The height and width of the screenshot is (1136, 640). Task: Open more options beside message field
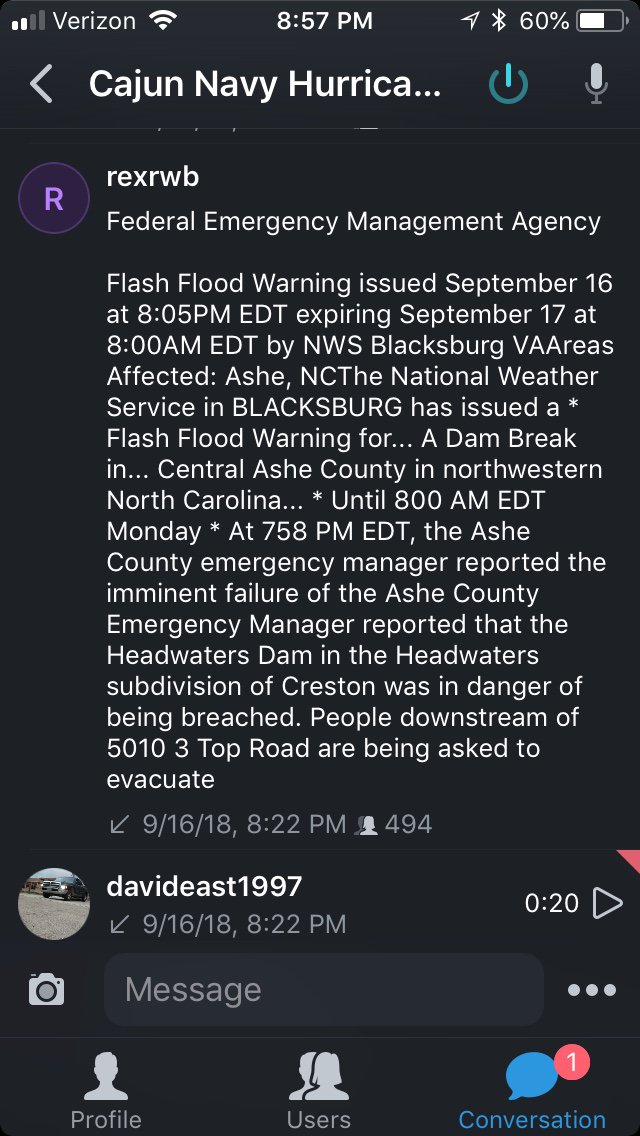click(592, 990)
